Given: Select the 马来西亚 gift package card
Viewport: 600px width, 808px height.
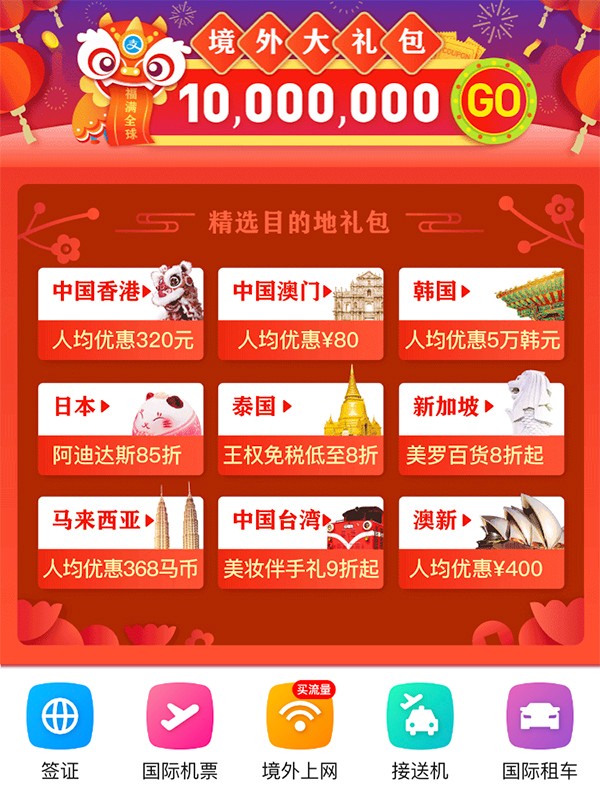Looking at the screenshot, I should tap(120, 543).
